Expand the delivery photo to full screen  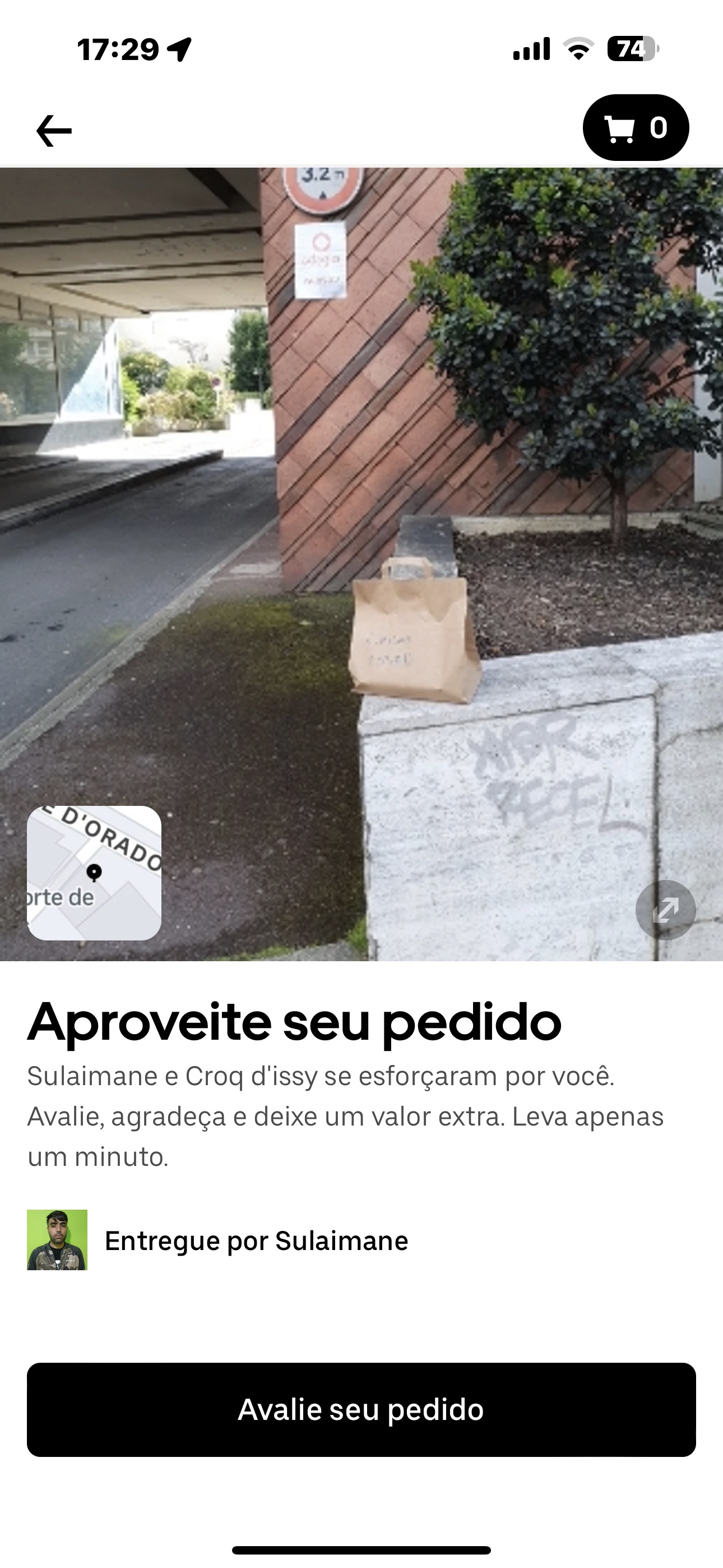pos(665,910)
